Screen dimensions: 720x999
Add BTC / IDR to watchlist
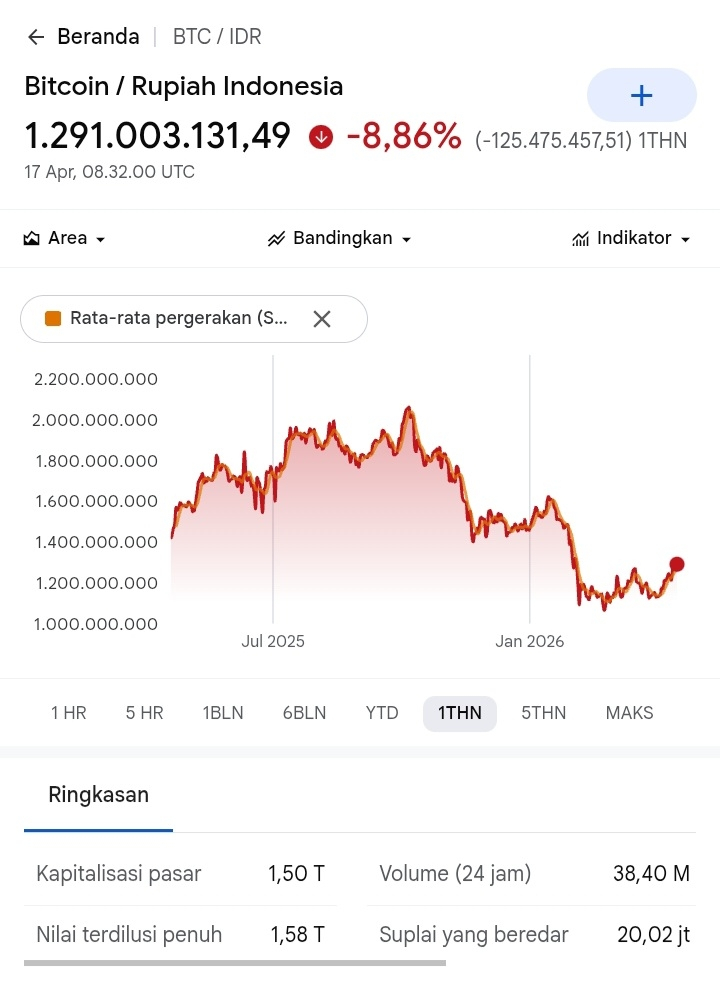641,95
